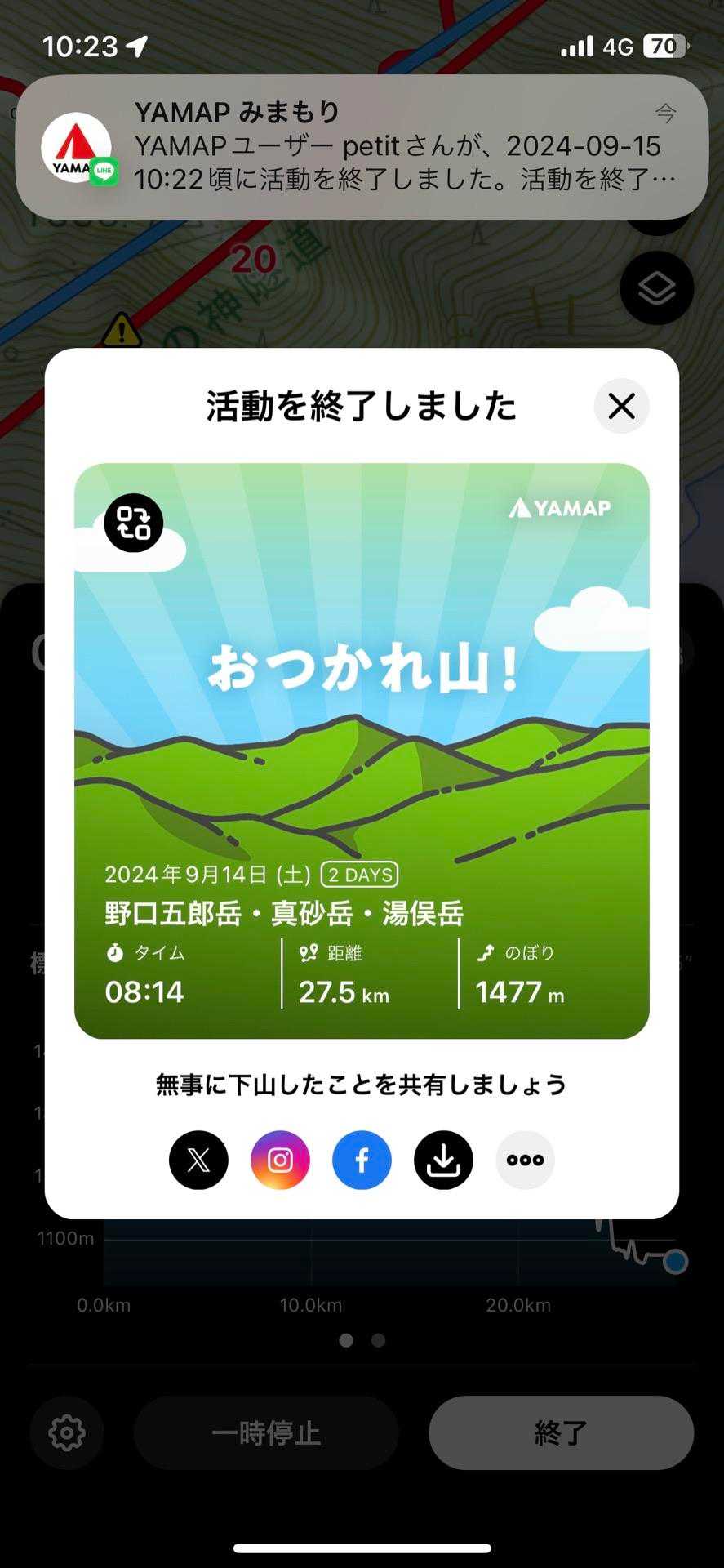
Task: Share the activity on Instagram
Action: [x=280, y=1160]
